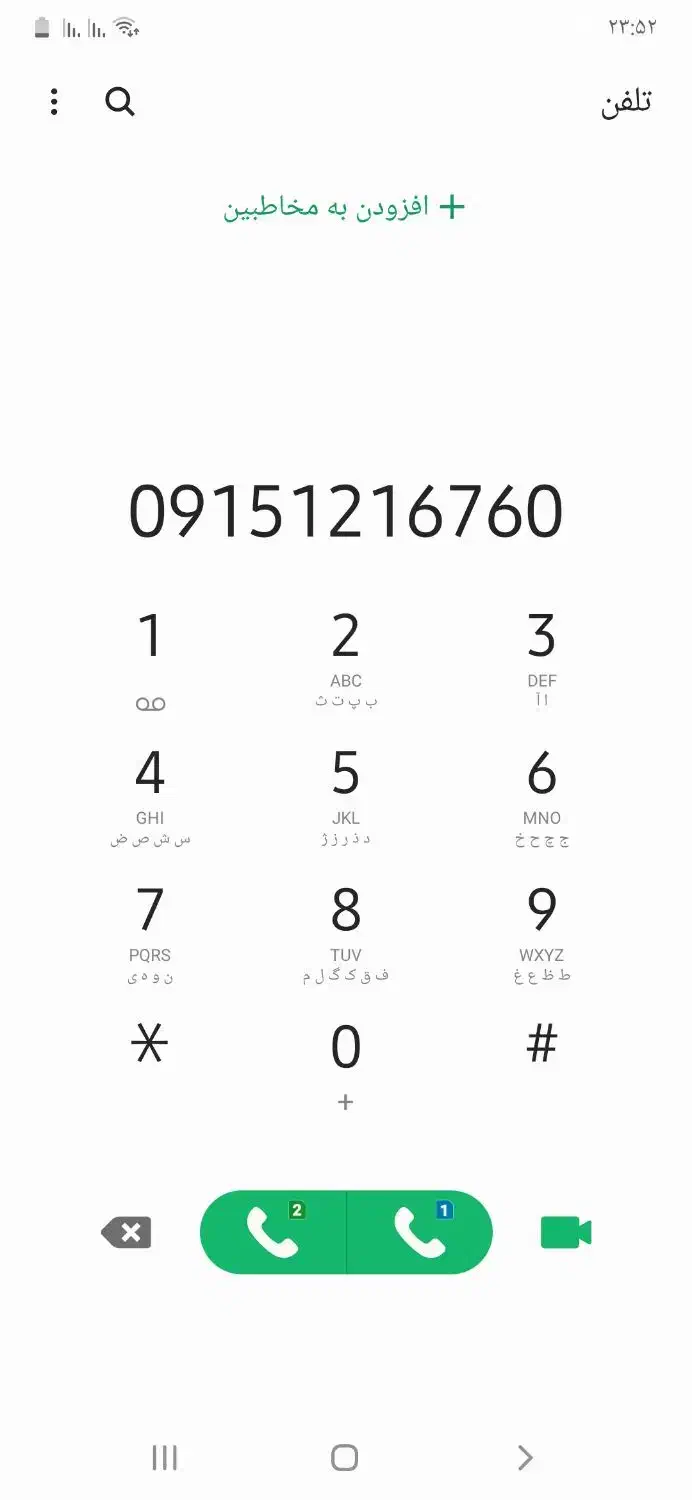692x1500 pixels.
Task: Dial digit 7 on the keypad
Action: click(150, 932)
